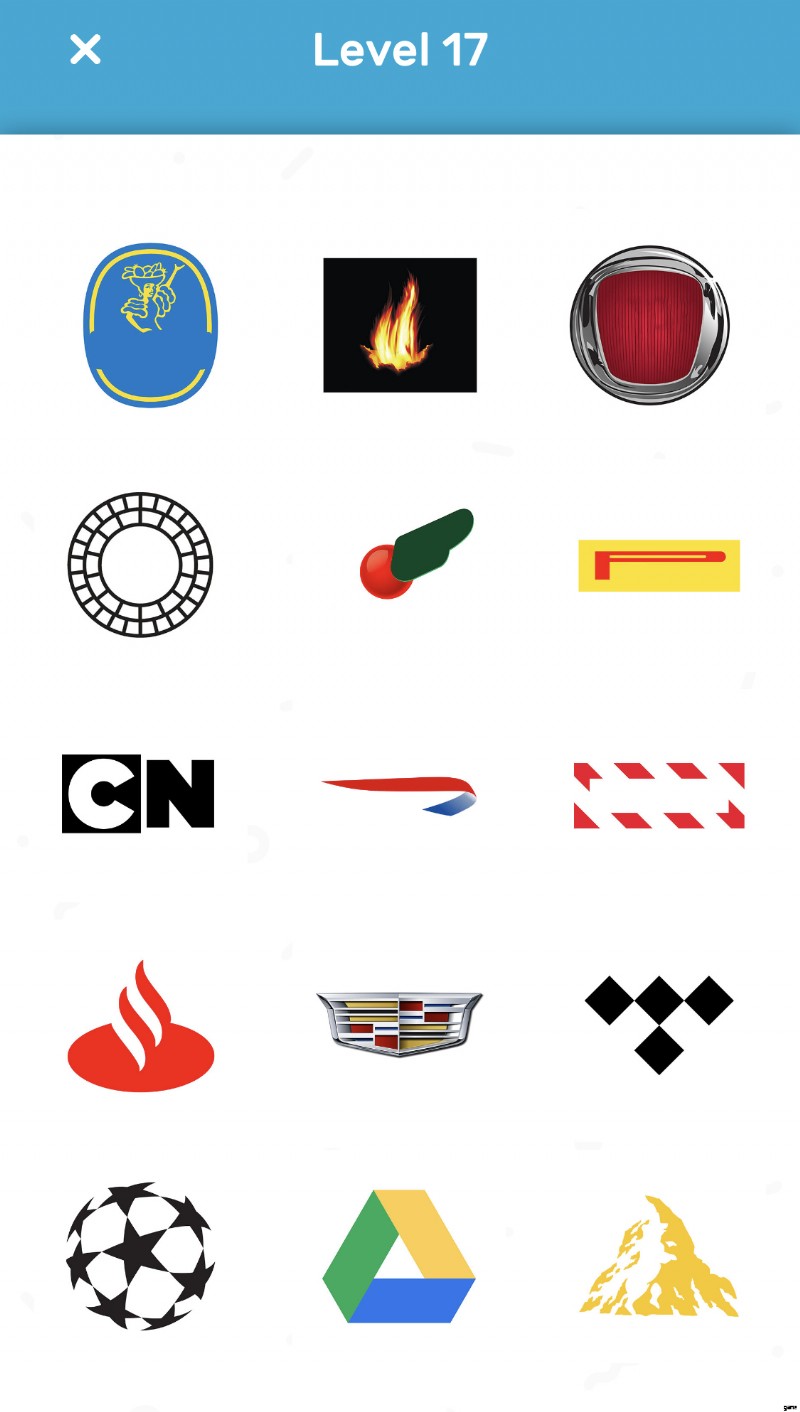This screenshot has height=1412, width=800.
Task: Choose the four black diamonds logo
Action: 659,1024
